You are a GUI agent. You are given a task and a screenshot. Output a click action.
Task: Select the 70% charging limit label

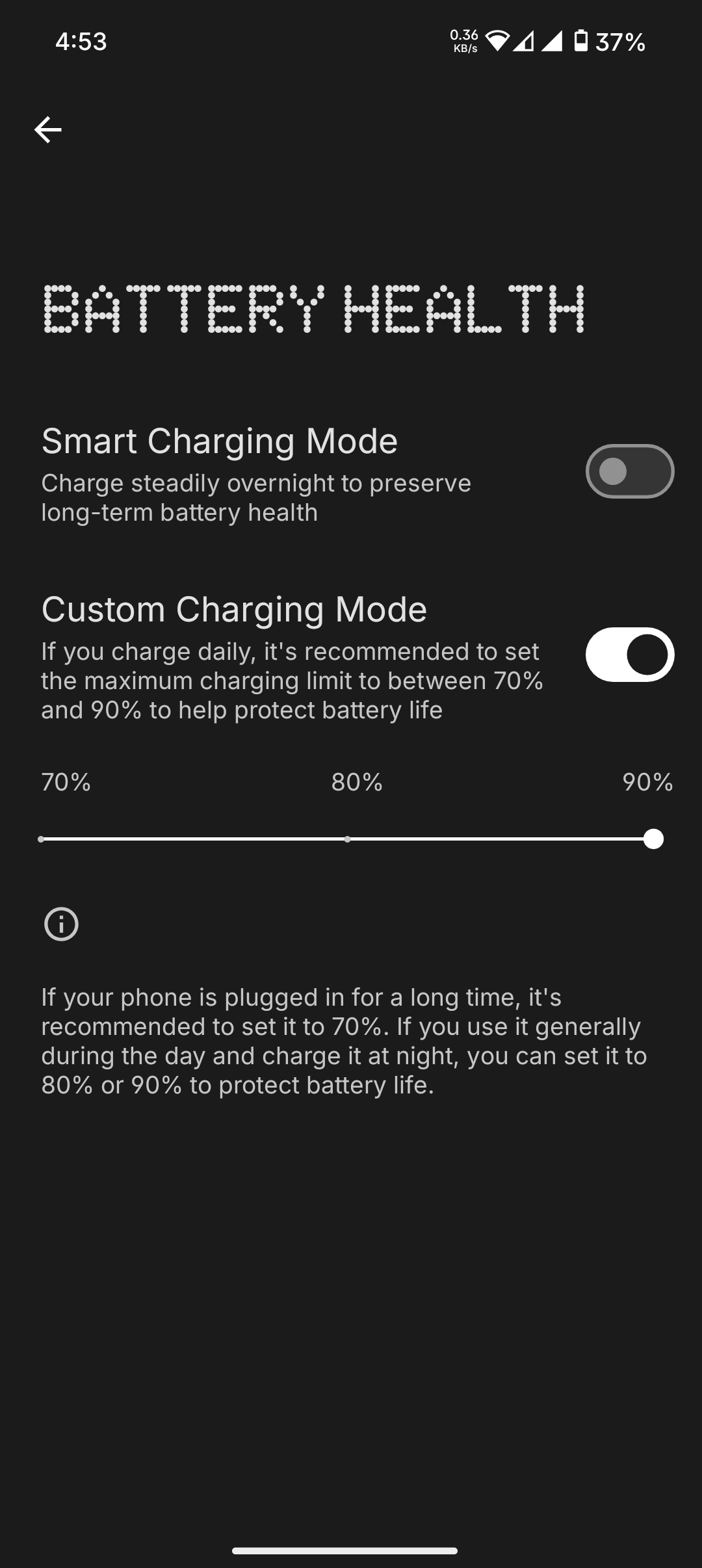[x=67, y=783]
